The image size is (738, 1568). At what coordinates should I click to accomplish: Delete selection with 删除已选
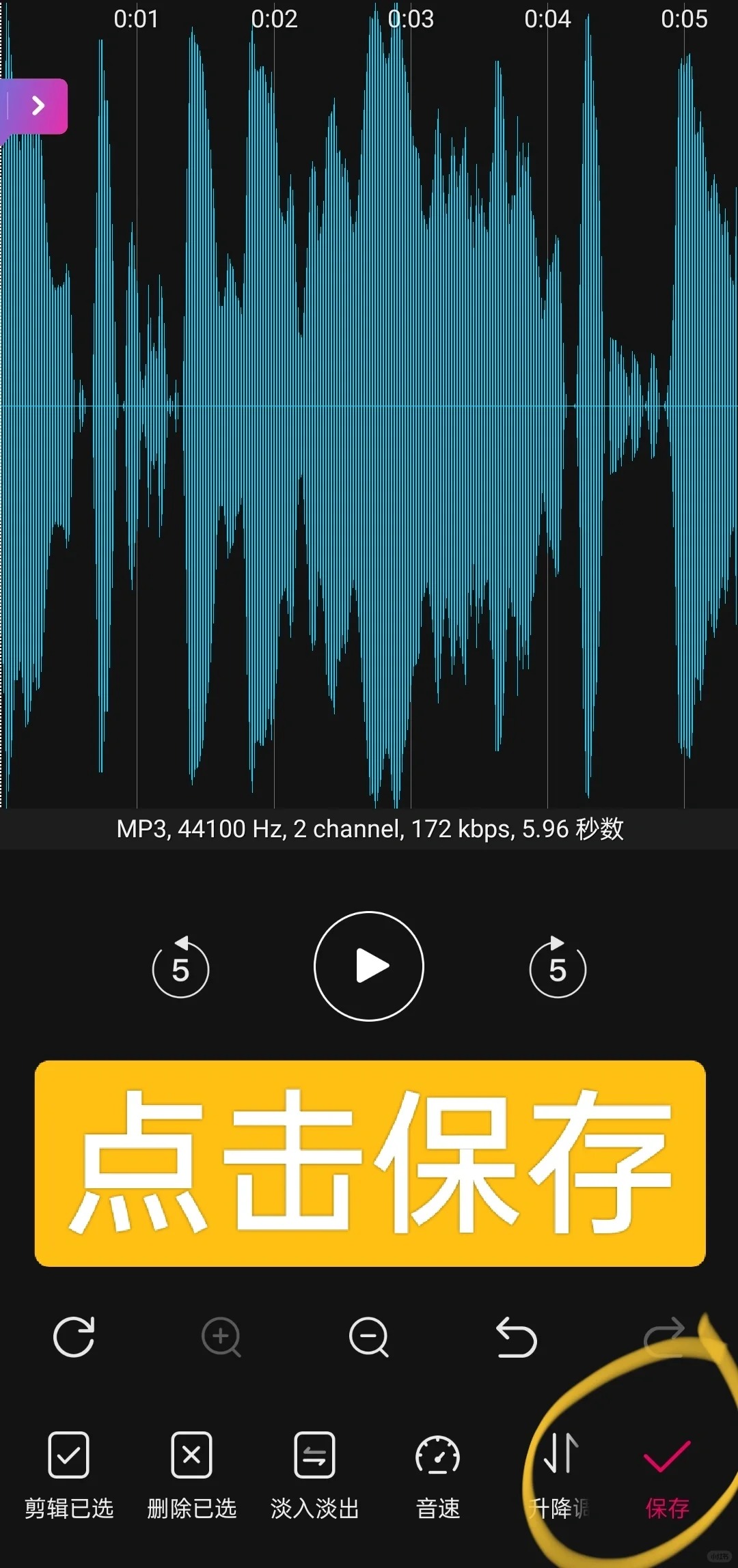[192, 1475]
